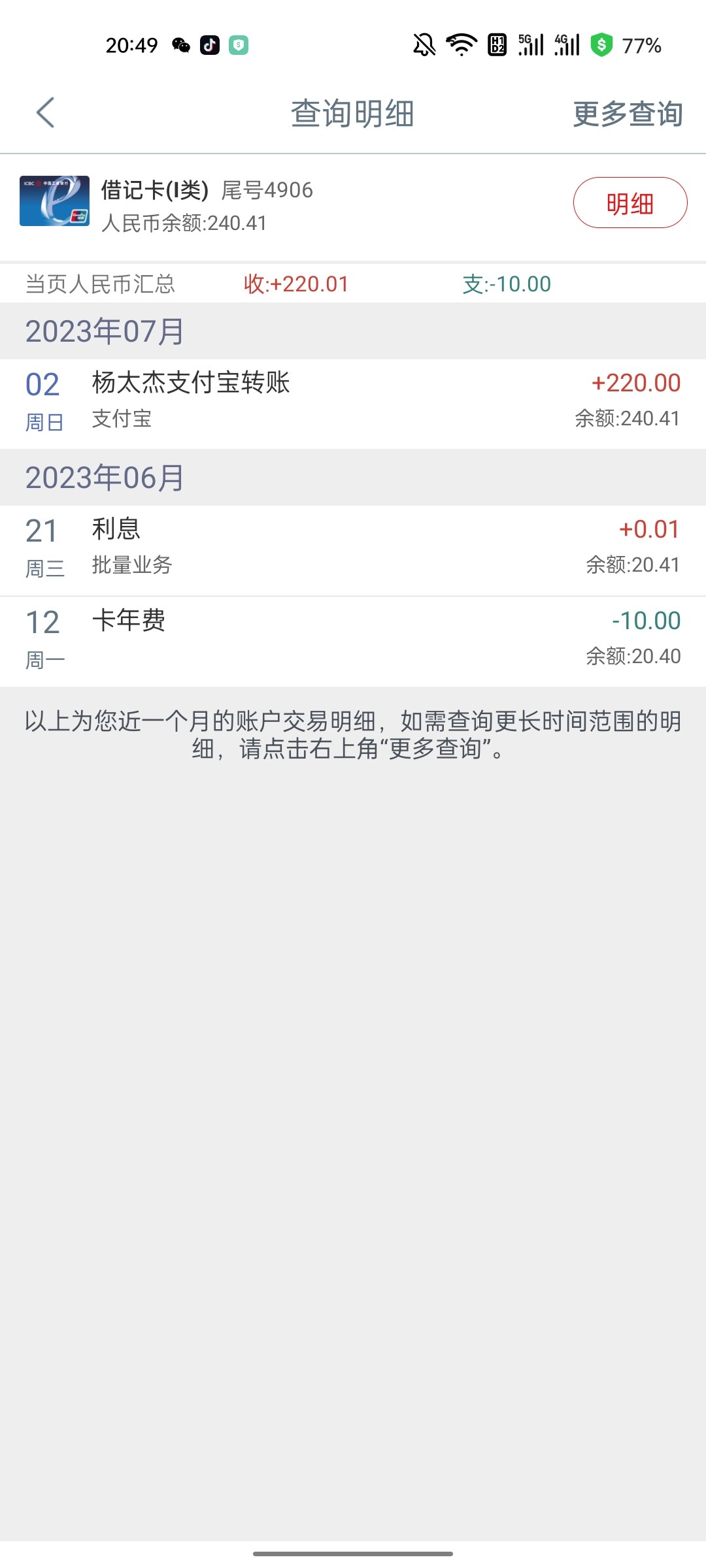This screenshot has width=706, height=1568.
Task: View the 利息 +0.01 transaction details
Action: click(x=353, y=547)
